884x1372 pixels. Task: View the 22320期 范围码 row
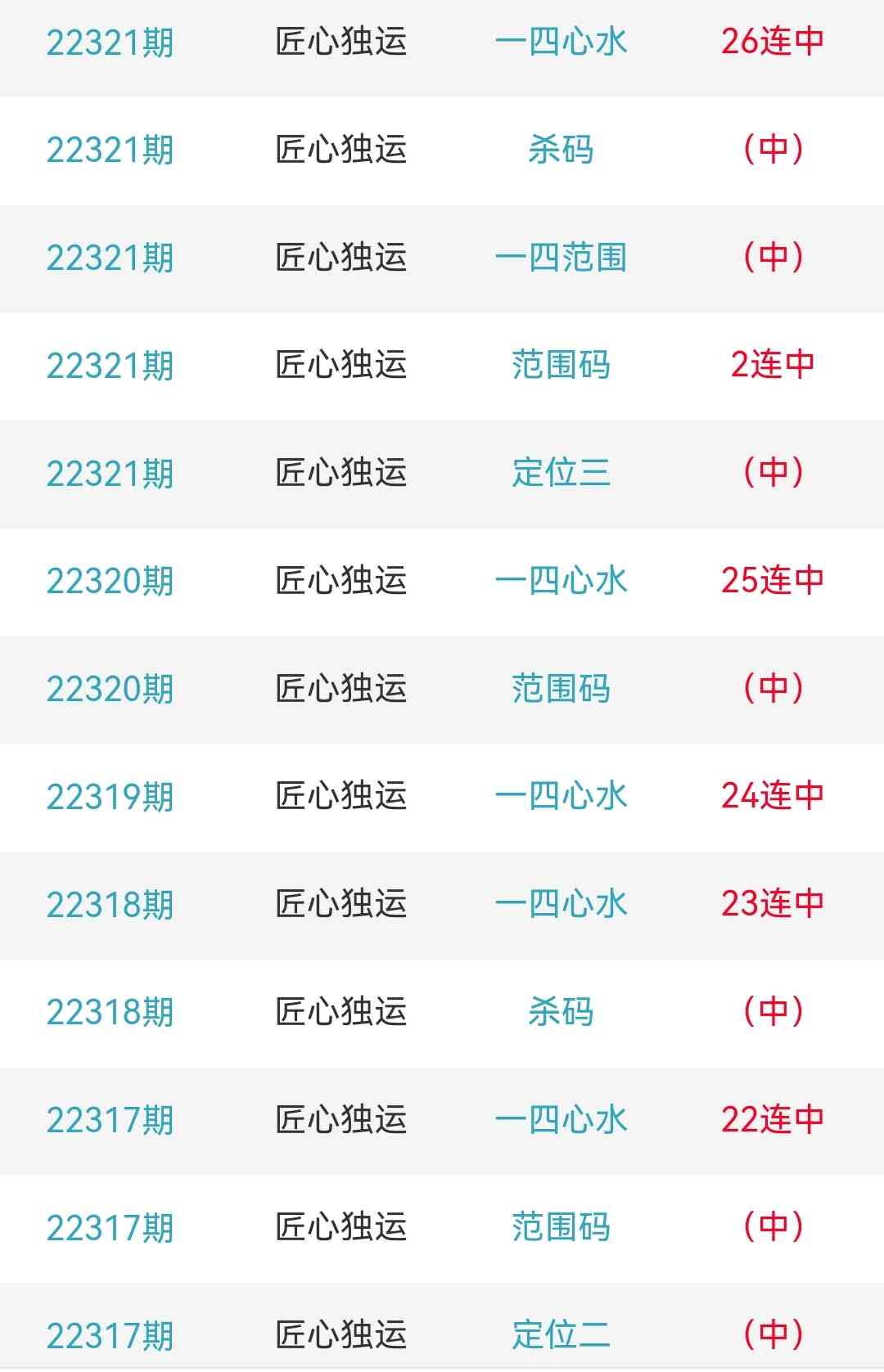[561, 689]
